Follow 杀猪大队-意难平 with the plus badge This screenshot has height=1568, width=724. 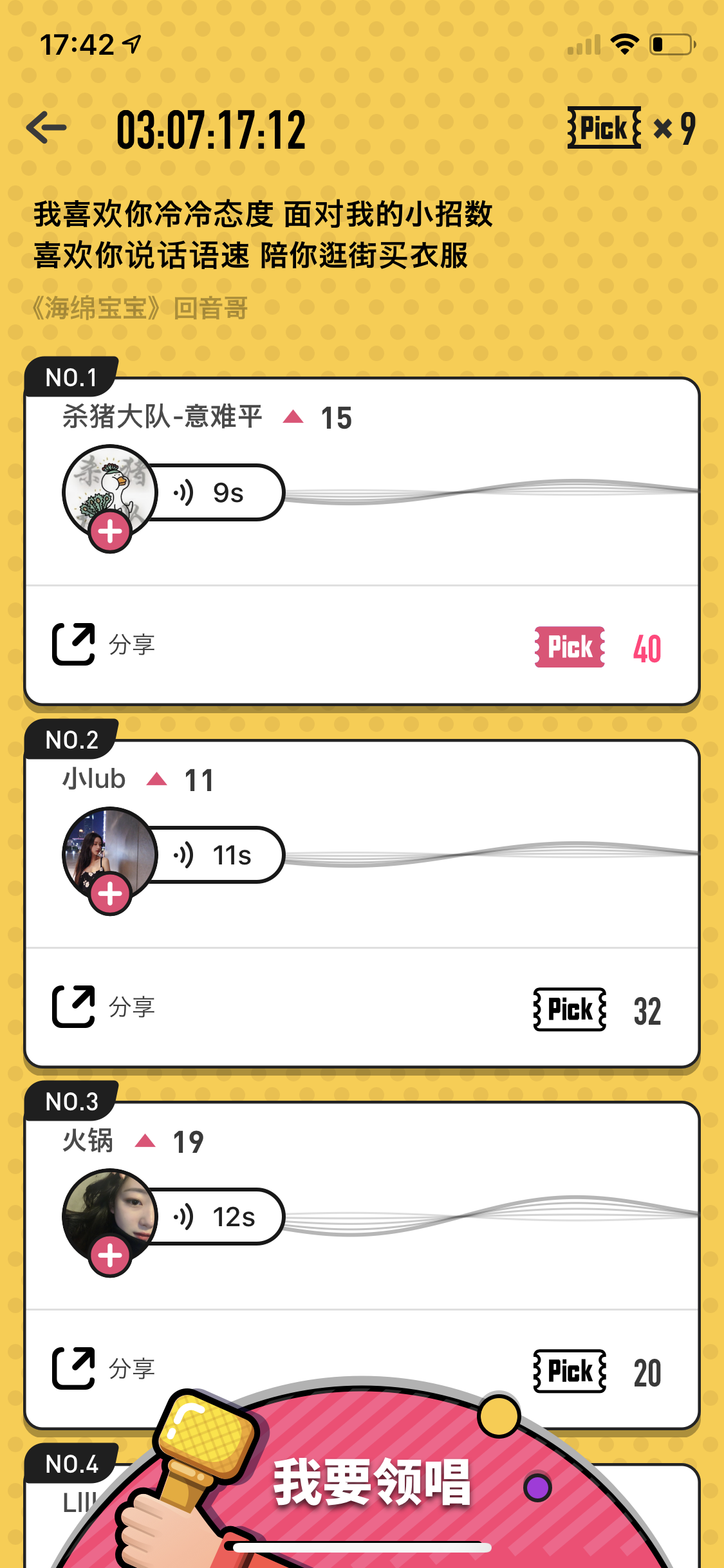pyautogui.click(x=110, y=532)
